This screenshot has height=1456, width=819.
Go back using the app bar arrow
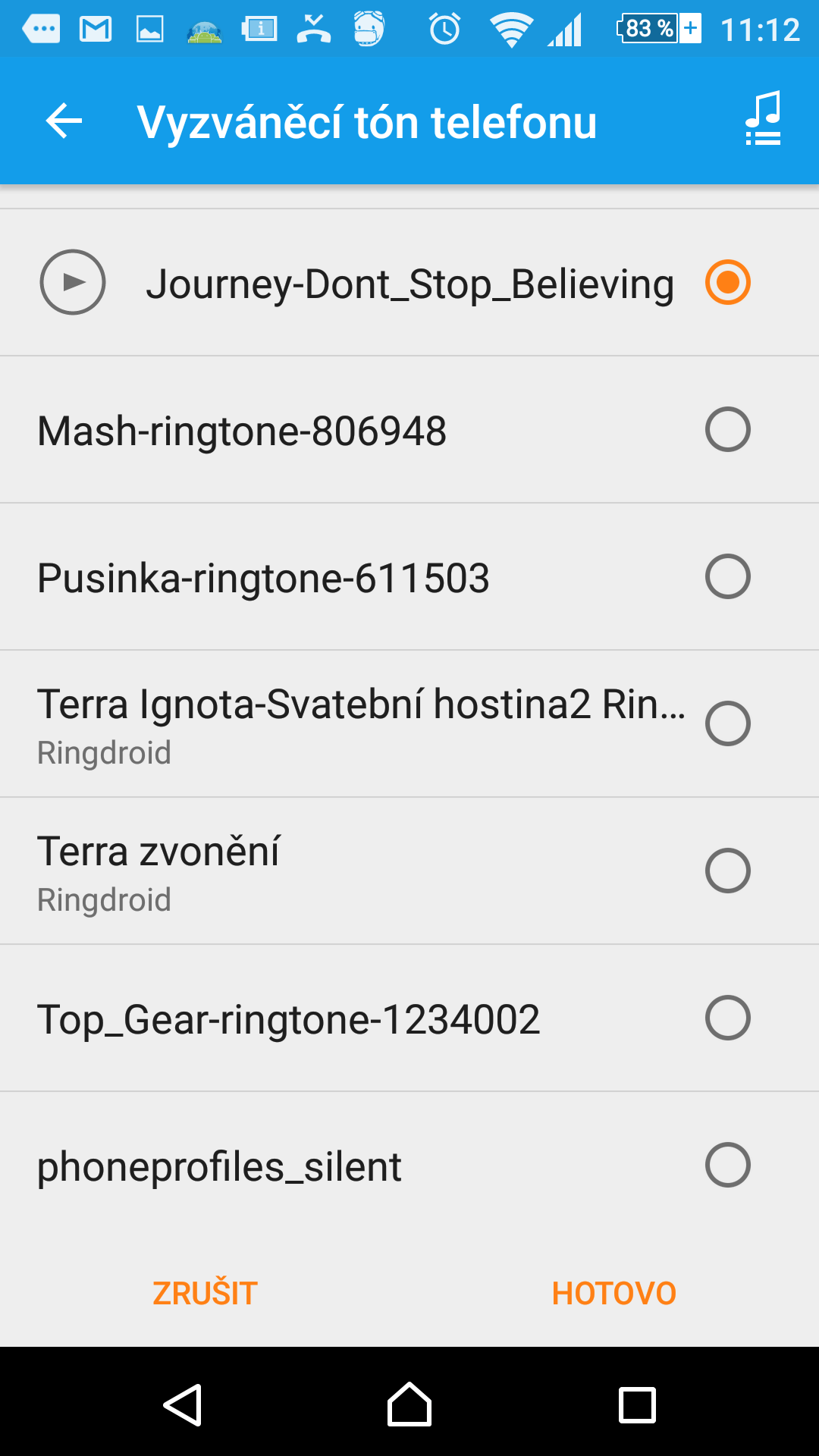pyautogui.click(x=64, y=121)
